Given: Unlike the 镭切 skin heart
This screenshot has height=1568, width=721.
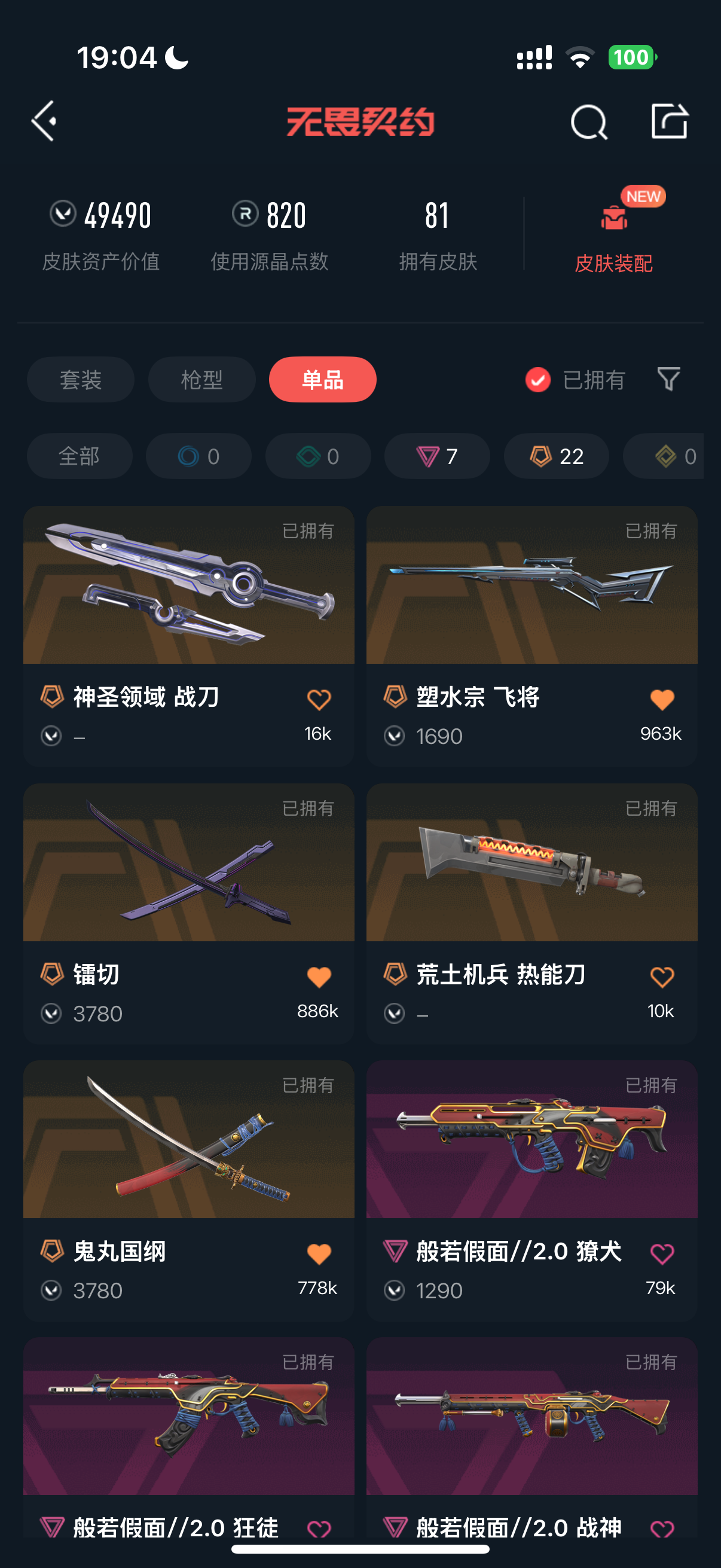Looking at the screenshot, I should point(319,977).
